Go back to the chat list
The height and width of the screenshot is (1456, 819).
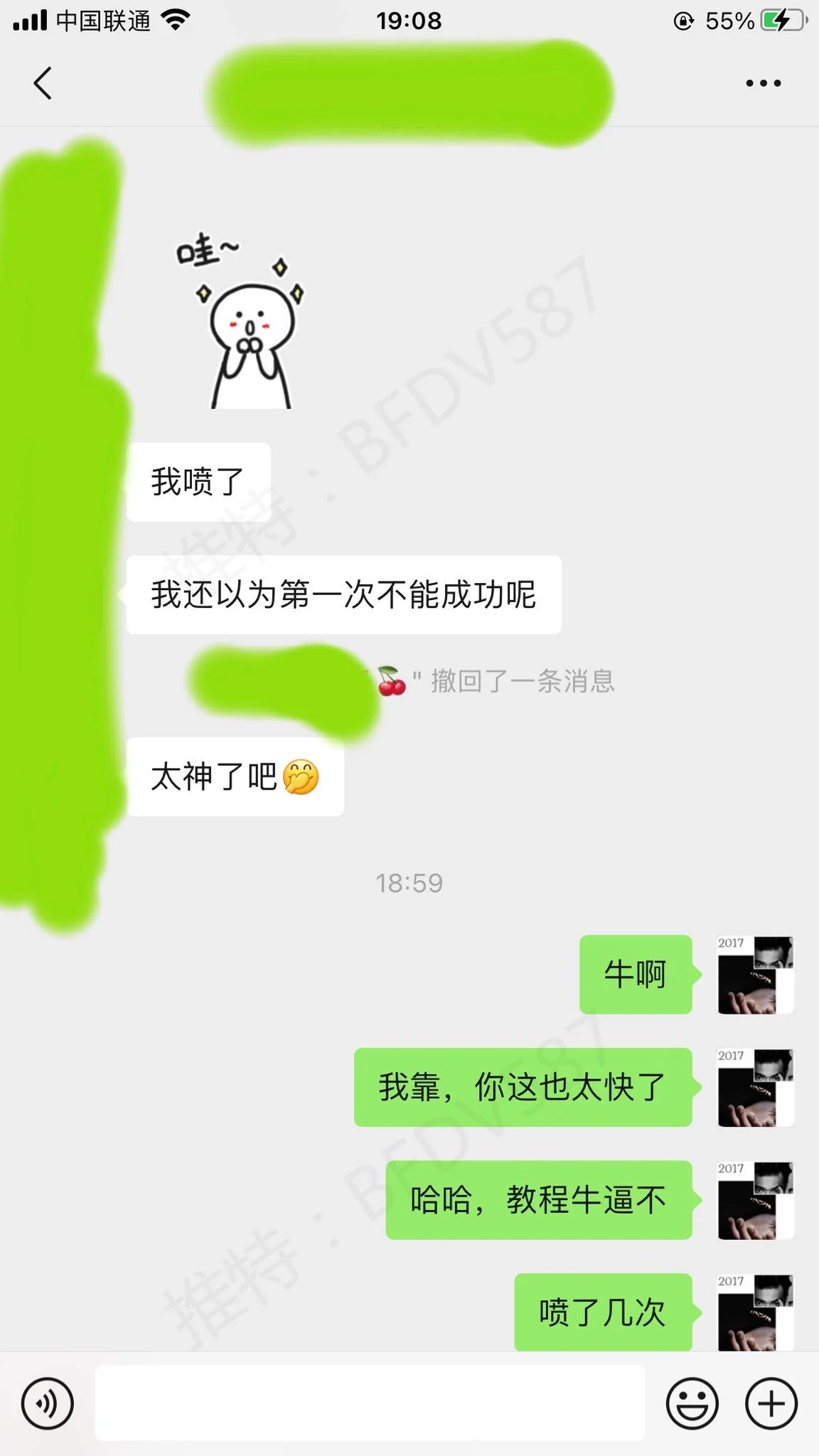coord(43,83)
